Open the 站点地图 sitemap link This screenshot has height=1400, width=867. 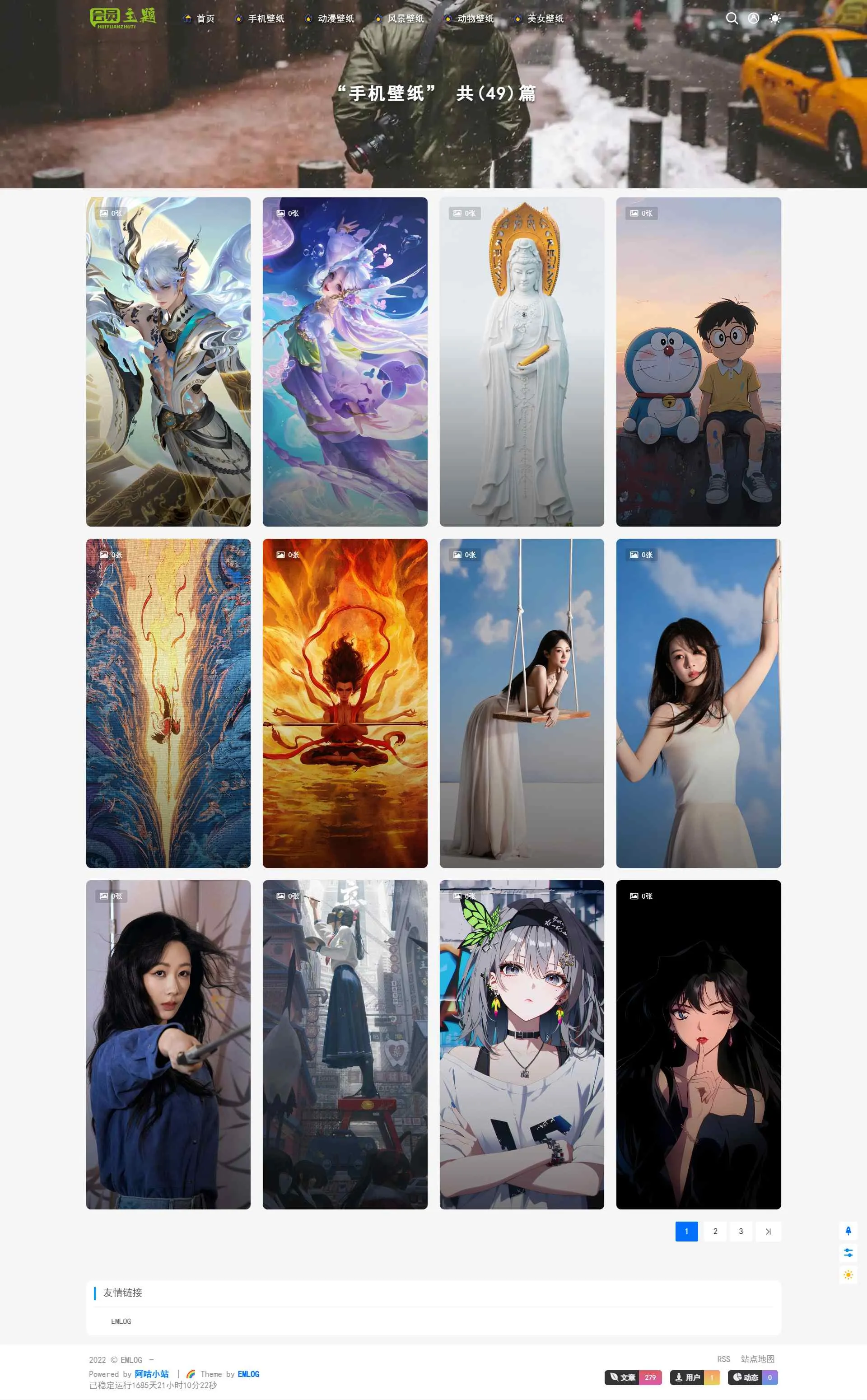coord(757,1359)
